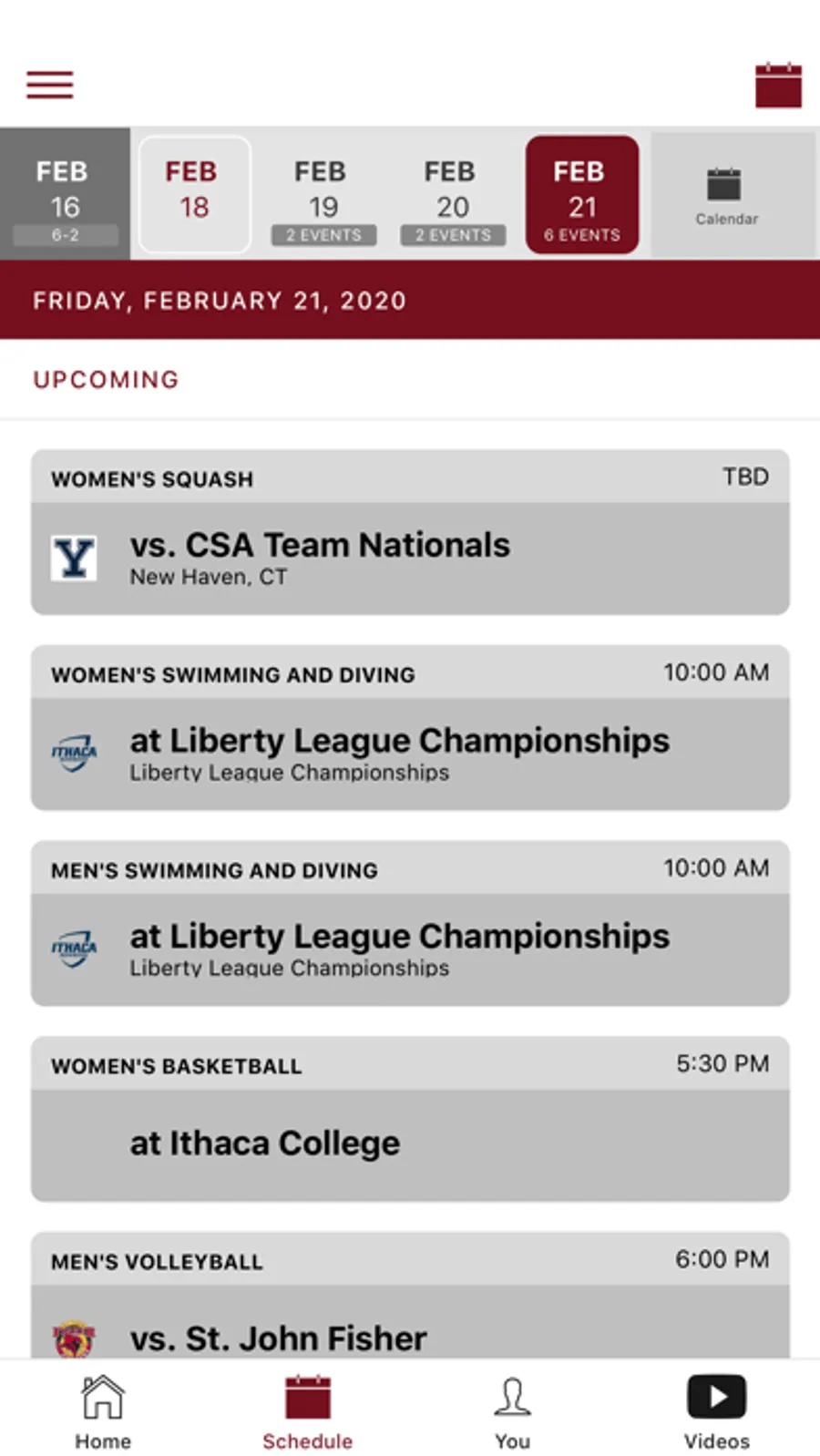Select the Feb 16 date
Image resolution: width=820 pixels, height=1456 pixels.
tap(65, 195)
